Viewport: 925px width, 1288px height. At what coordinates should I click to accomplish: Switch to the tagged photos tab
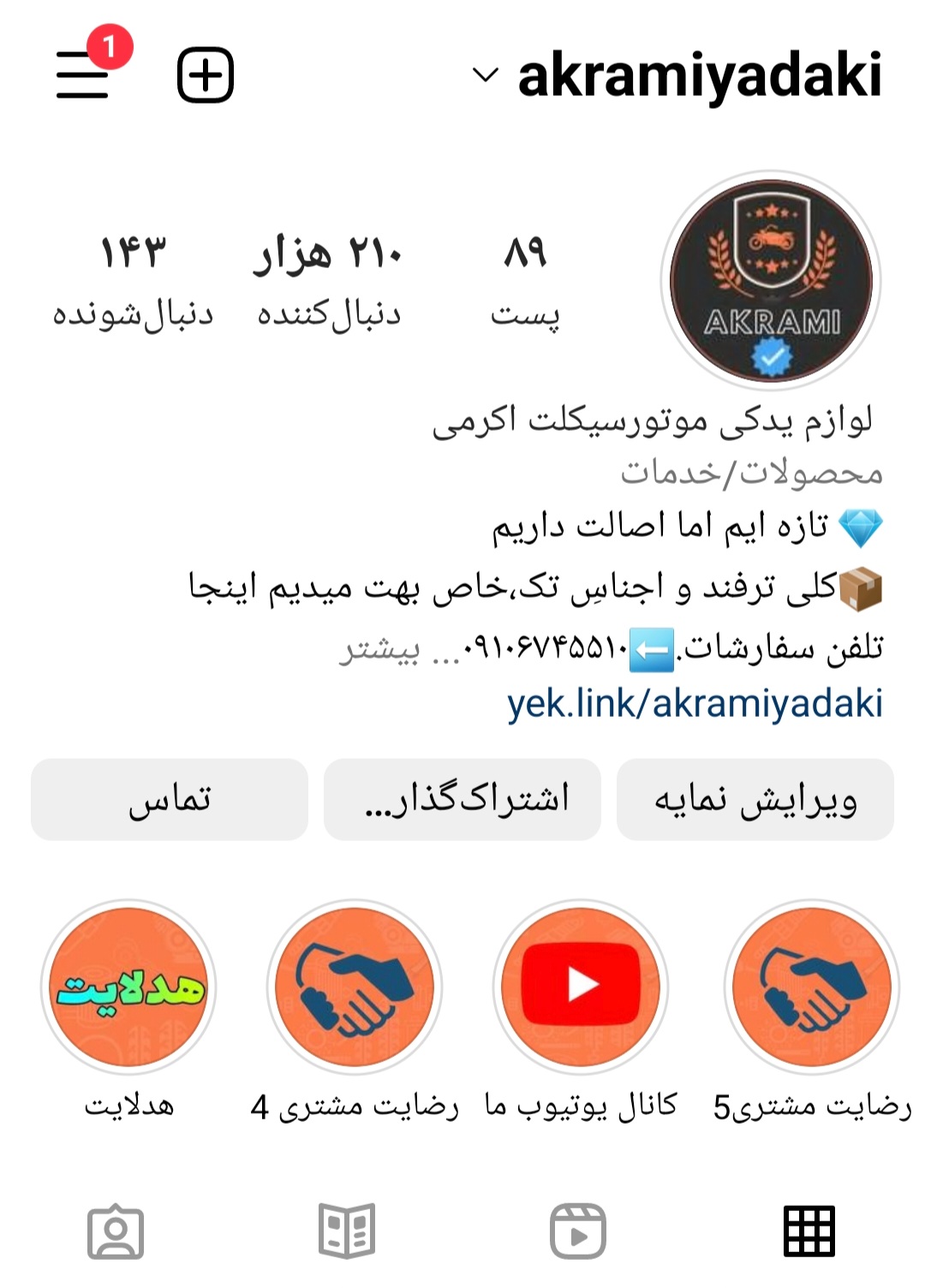point(116,1231)
